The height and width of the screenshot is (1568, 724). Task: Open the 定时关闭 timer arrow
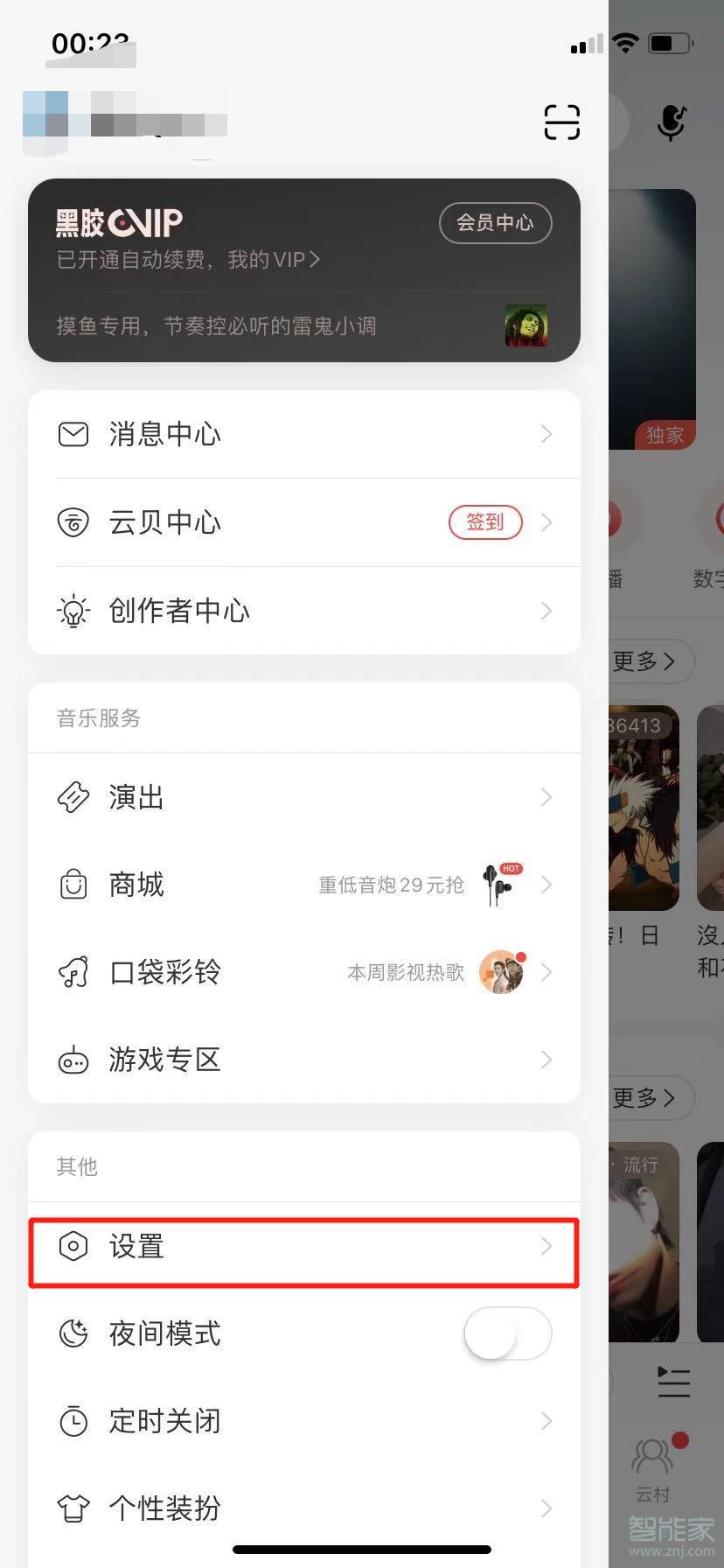click(546, 1421)
